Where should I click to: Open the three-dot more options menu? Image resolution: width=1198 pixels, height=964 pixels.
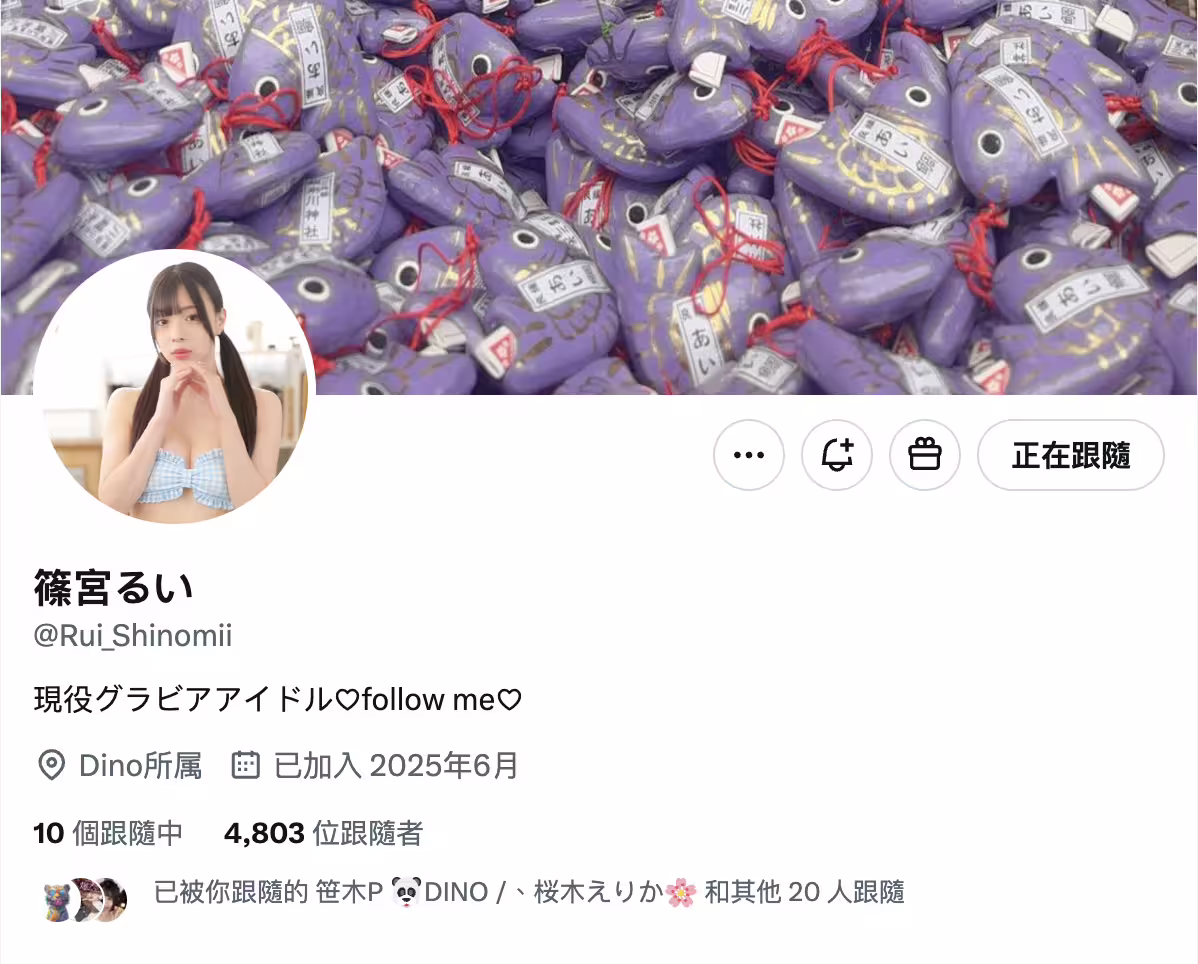tap(748, 455)
